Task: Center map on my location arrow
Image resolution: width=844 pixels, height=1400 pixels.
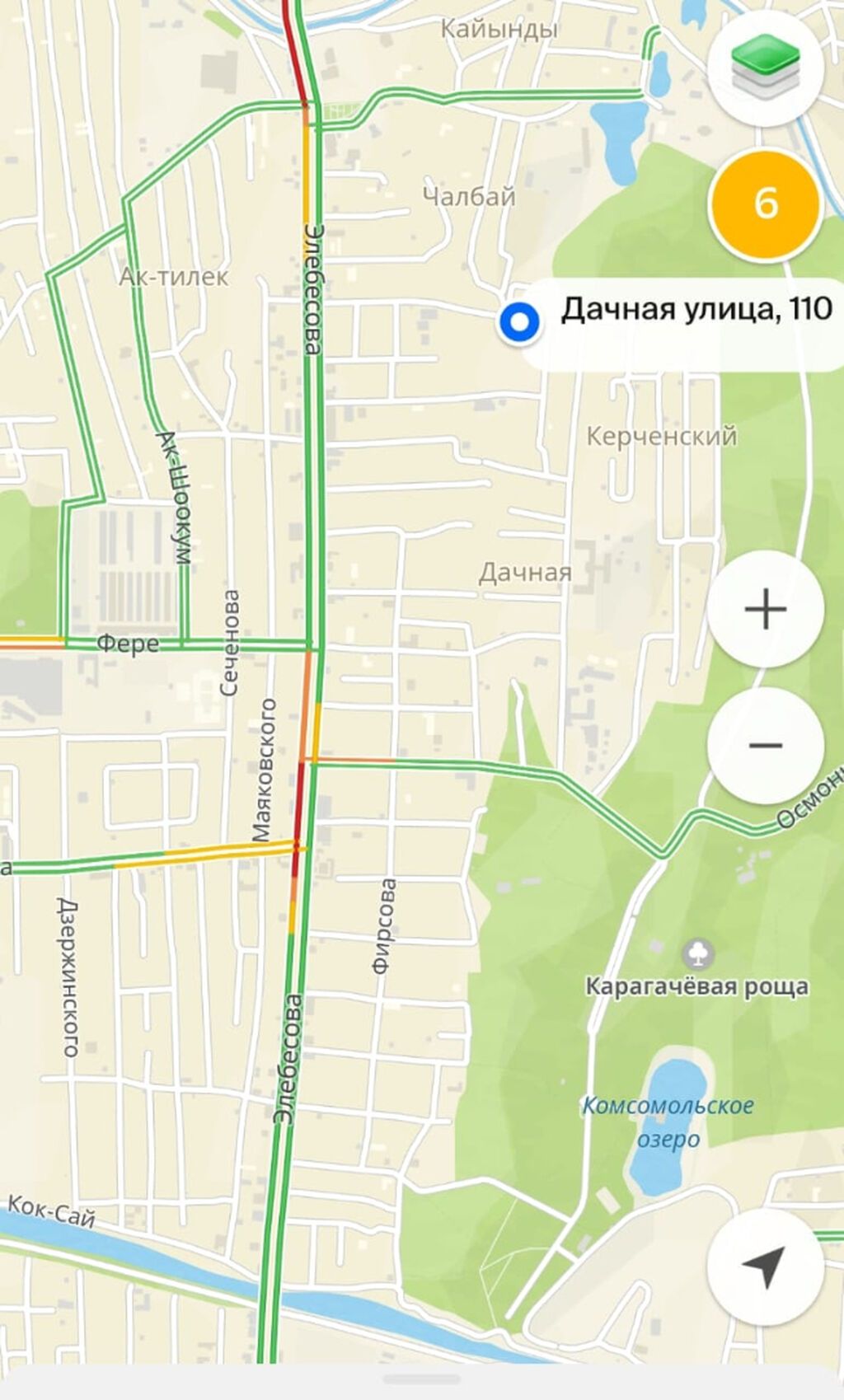Action: [766, 1267]
